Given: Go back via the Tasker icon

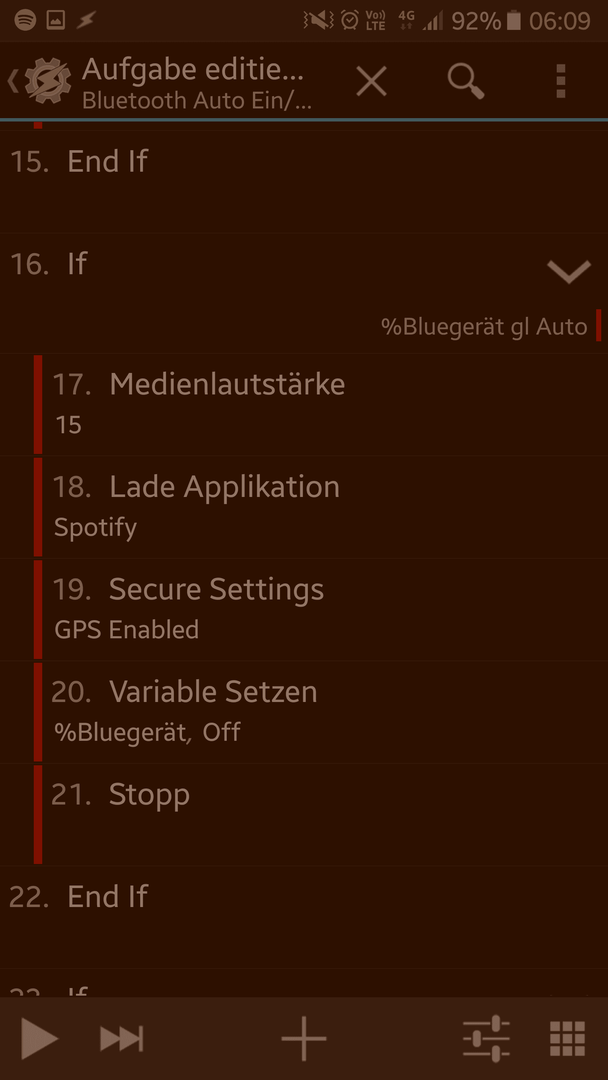Looking at the screenshot, I should tap(40, 81).
